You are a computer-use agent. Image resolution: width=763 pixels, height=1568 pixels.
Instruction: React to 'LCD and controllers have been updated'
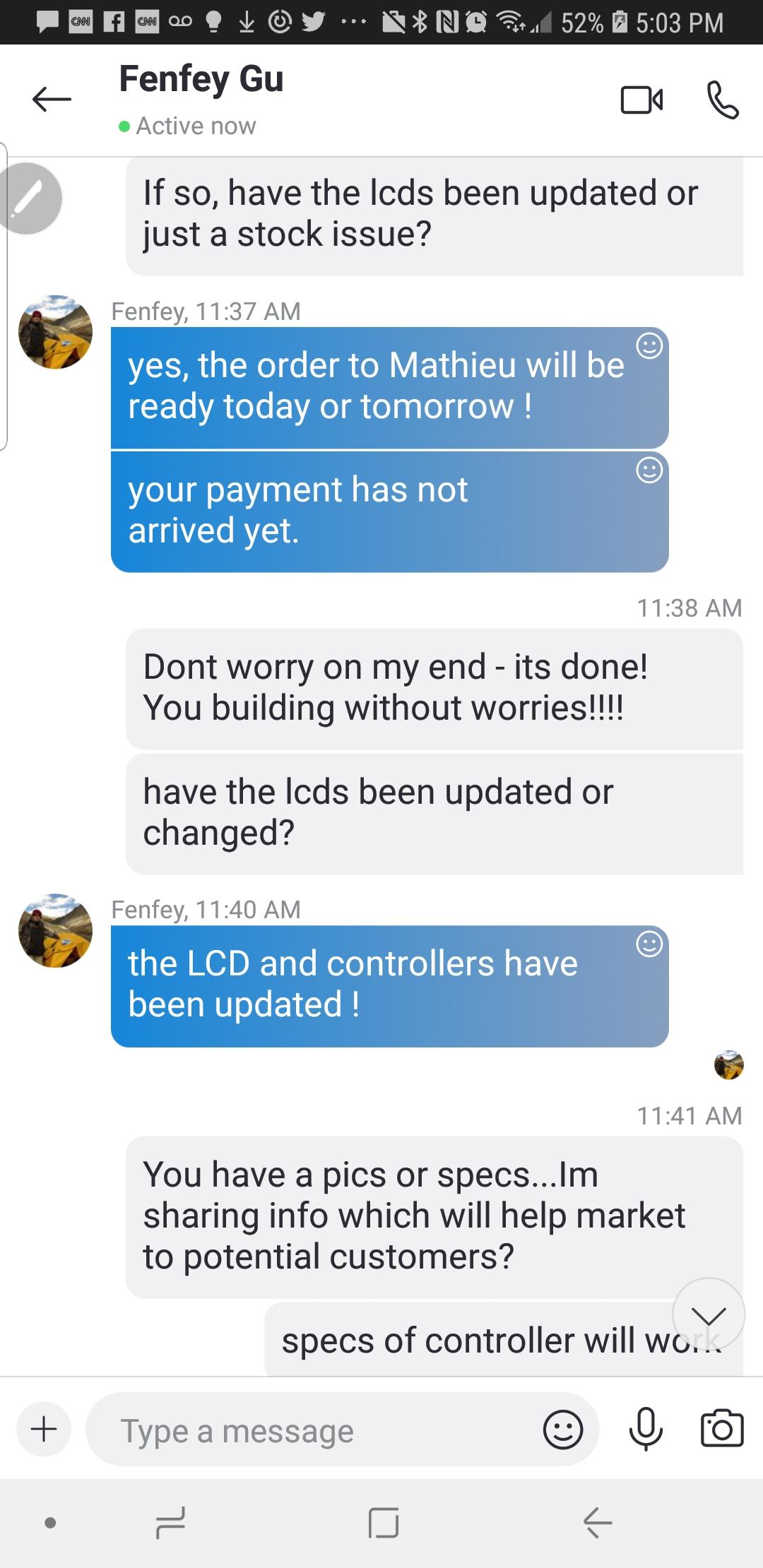tap(649, 944)
